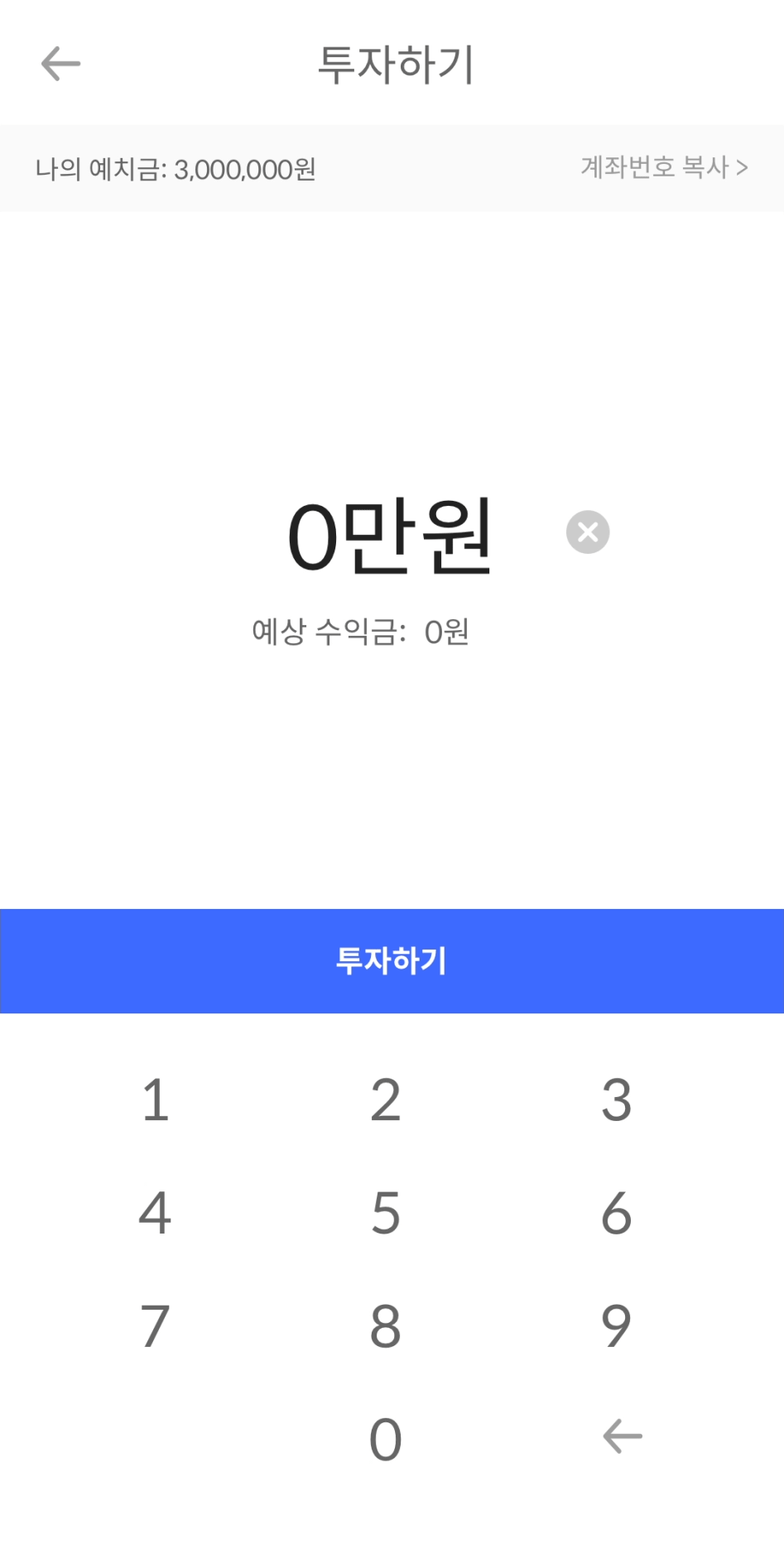784x1549 pixels.
Task: Enter digit 6 on the keypad
Action: 617,1214
